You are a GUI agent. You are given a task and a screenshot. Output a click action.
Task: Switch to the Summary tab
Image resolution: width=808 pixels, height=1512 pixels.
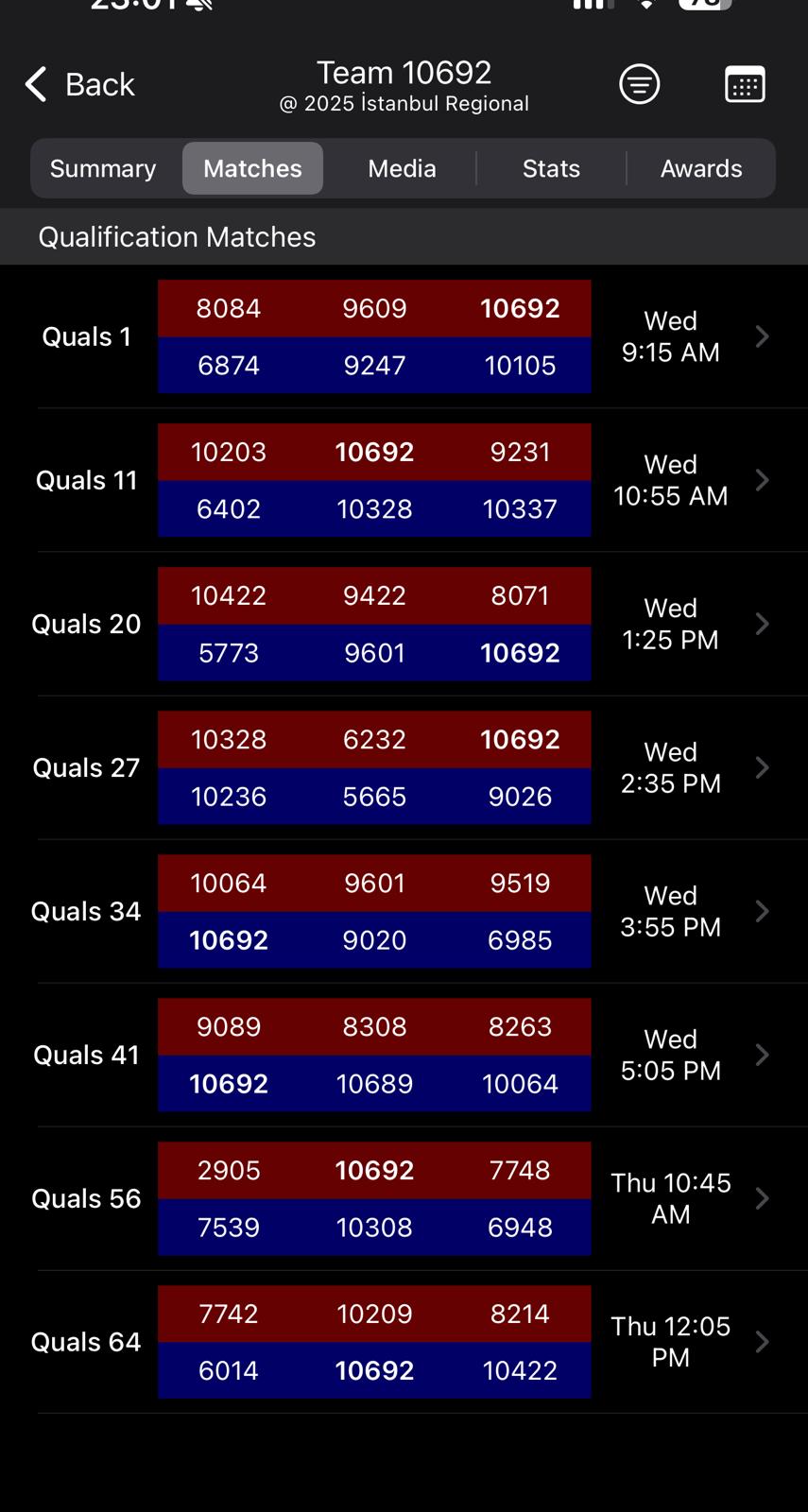[x=103, y=169]
